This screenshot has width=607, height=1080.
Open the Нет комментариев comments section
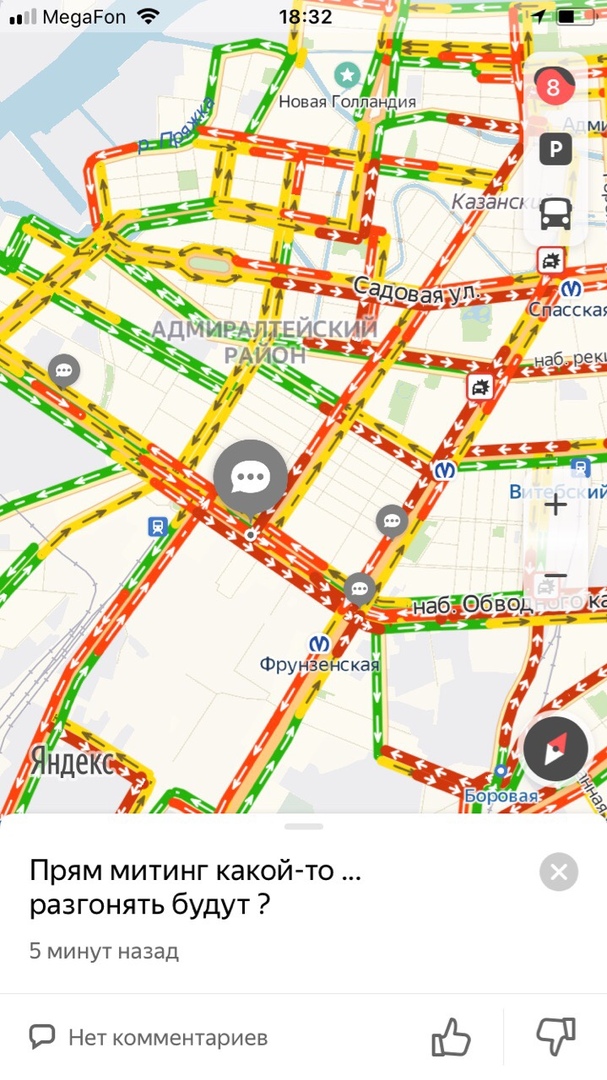click(150, 1038)
